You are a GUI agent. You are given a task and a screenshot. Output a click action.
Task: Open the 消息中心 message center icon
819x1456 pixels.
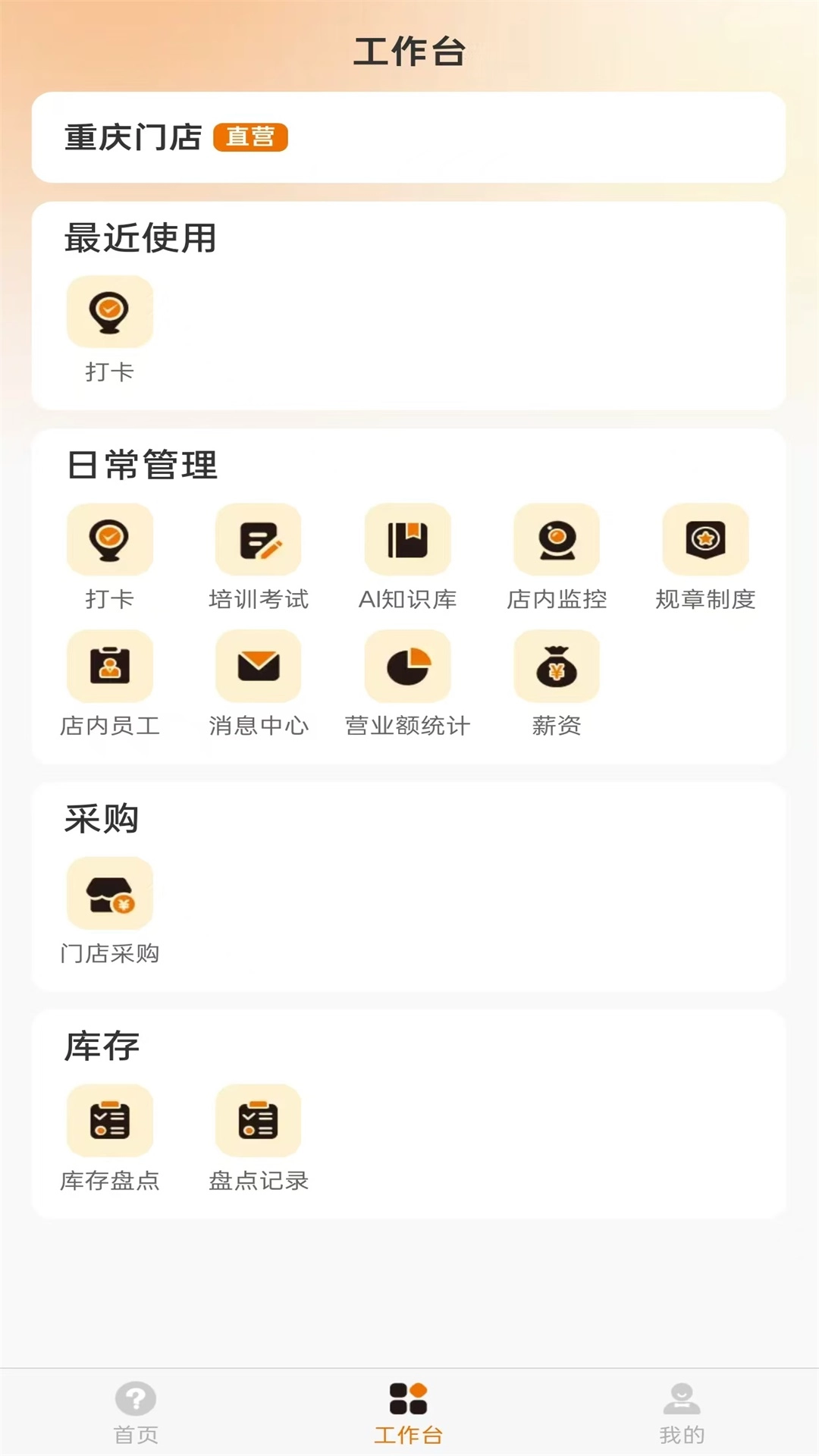[x=259, y=666]
